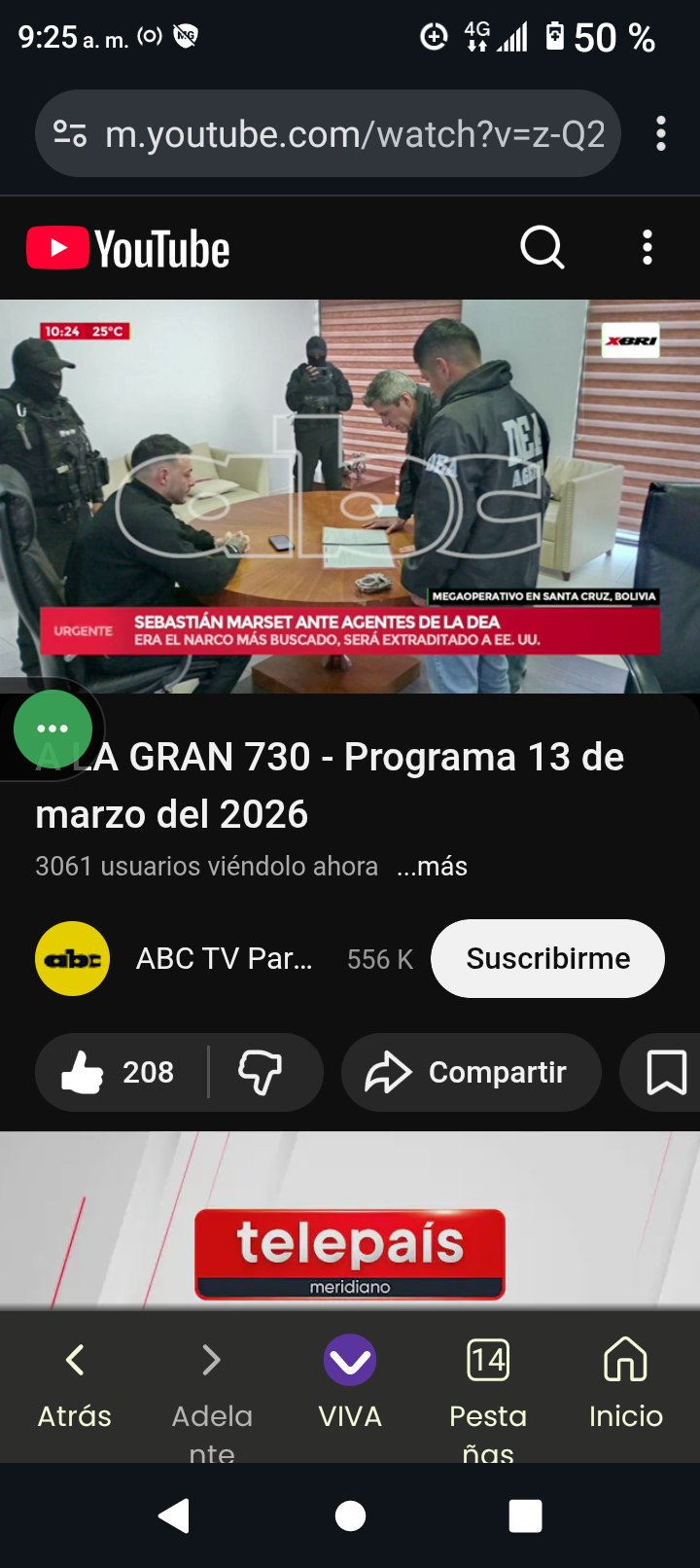Open the YouTube overflow menu

pos(647,247)
